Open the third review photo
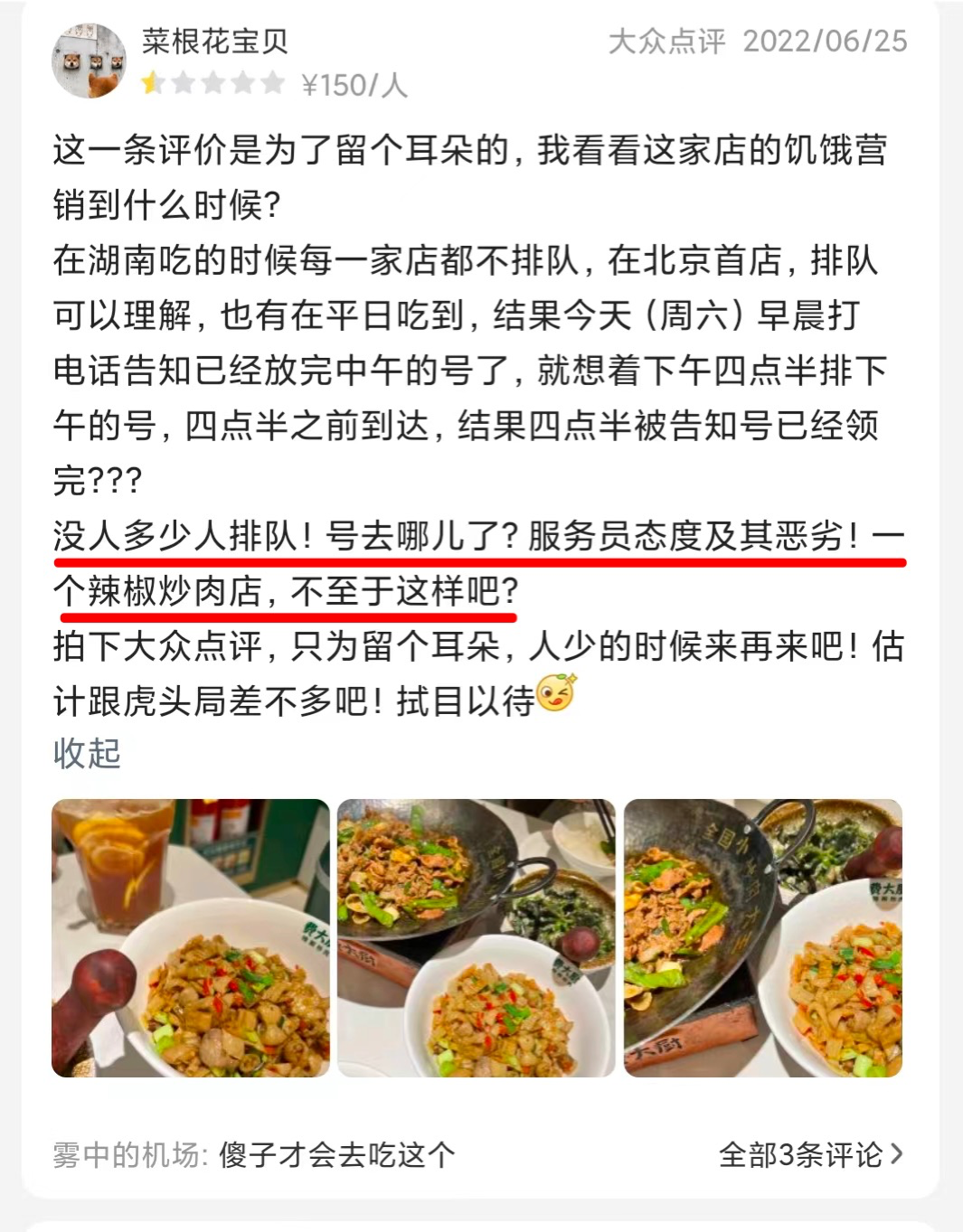This screenshot has width=963, height=1232. click(x=762, y=937)
